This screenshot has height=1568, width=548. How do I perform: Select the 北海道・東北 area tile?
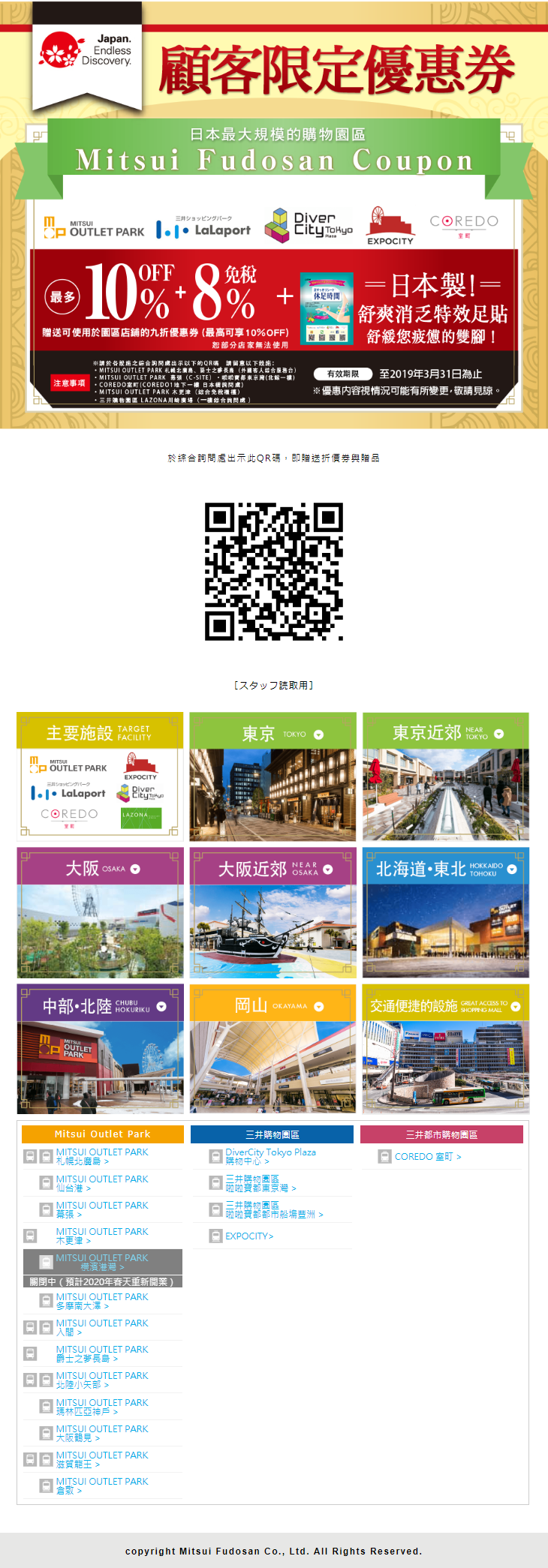[446, 912]
